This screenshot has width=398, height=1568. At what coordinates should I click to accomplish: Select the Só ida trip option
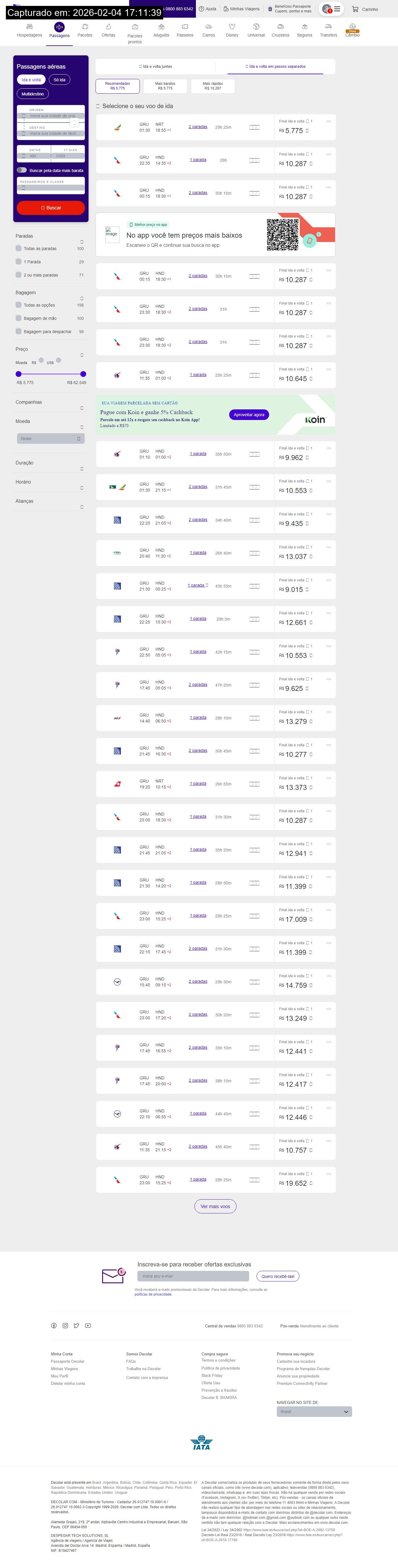[59, 80]
